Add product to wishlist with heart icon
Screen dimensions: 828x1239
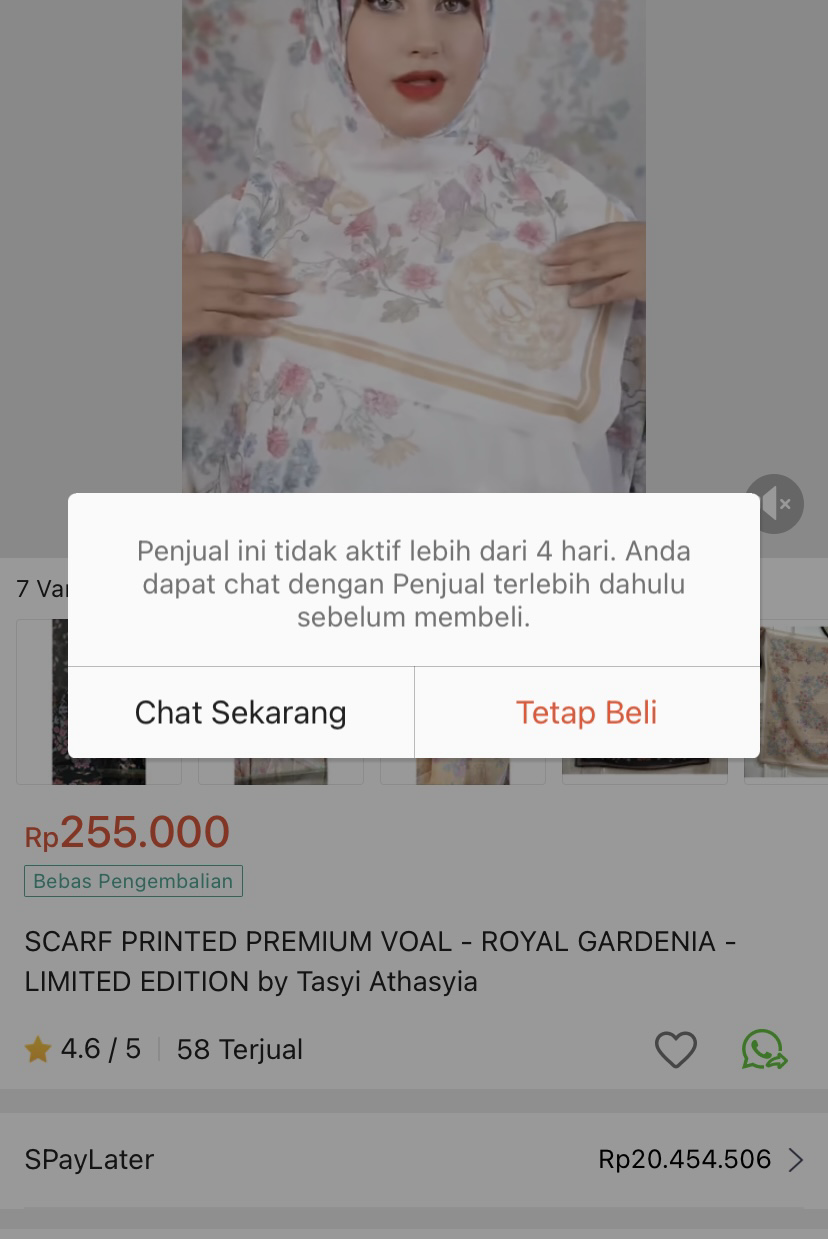pyautogui.click(x=676, y=1049)
